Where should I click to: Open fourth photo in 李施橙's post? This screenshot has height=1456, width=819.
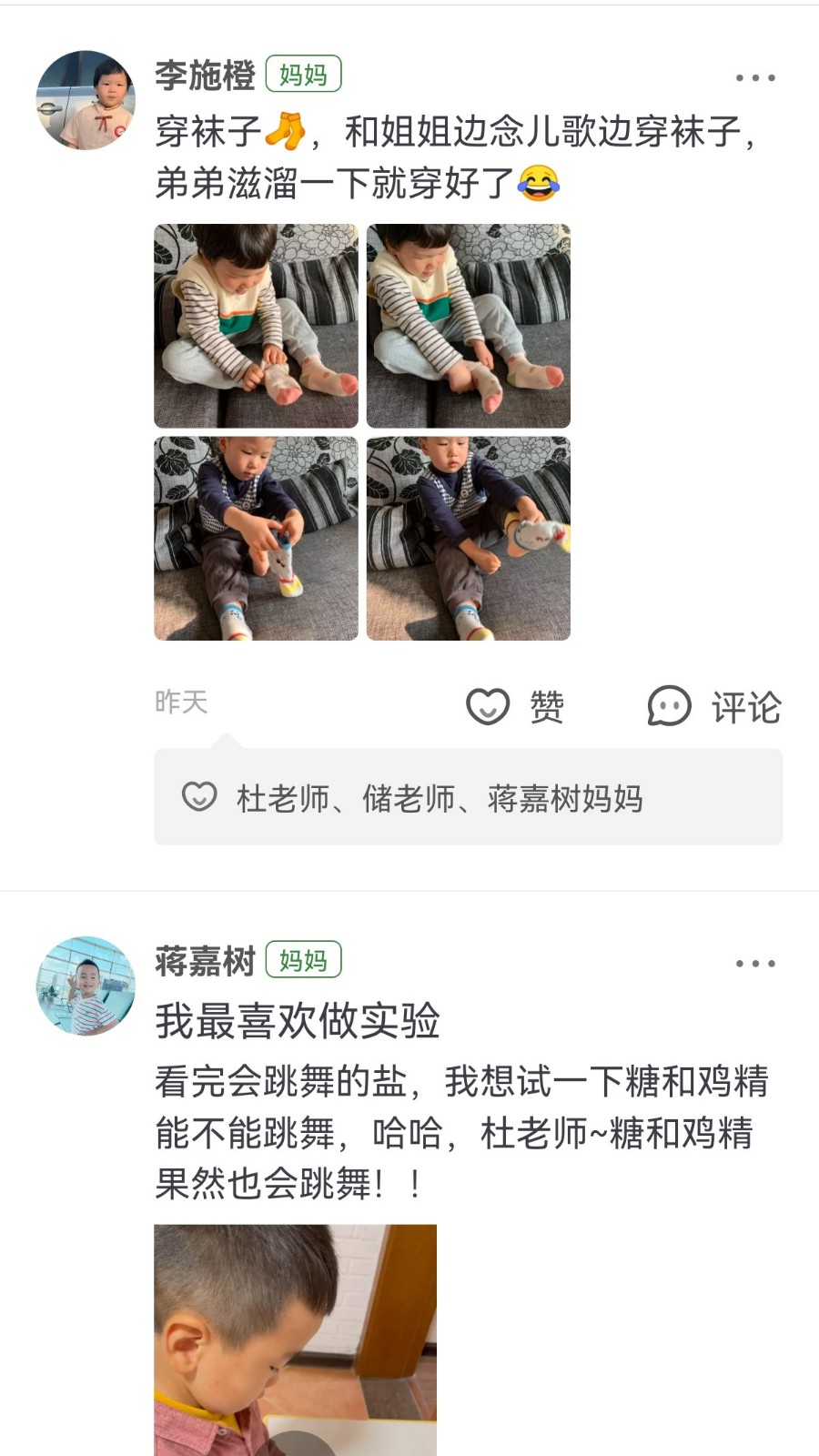(x=469, y=539)
